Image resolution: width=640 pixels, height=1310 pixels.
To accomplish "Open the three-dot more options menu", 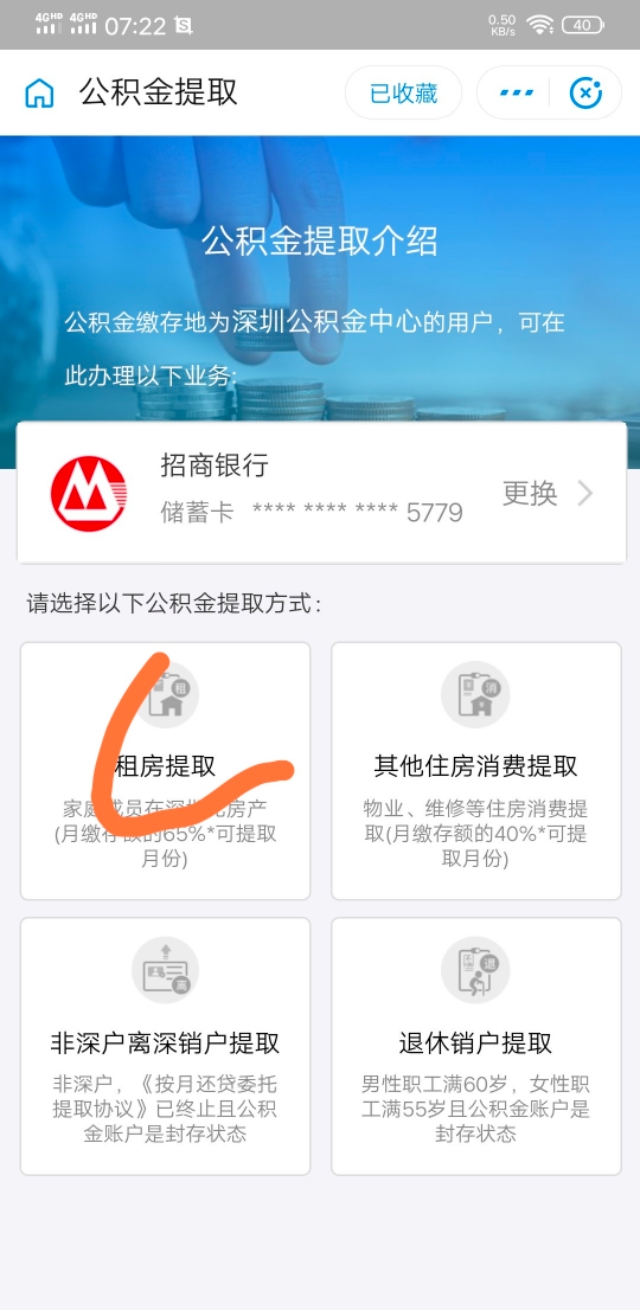I will tap(516, 93).
